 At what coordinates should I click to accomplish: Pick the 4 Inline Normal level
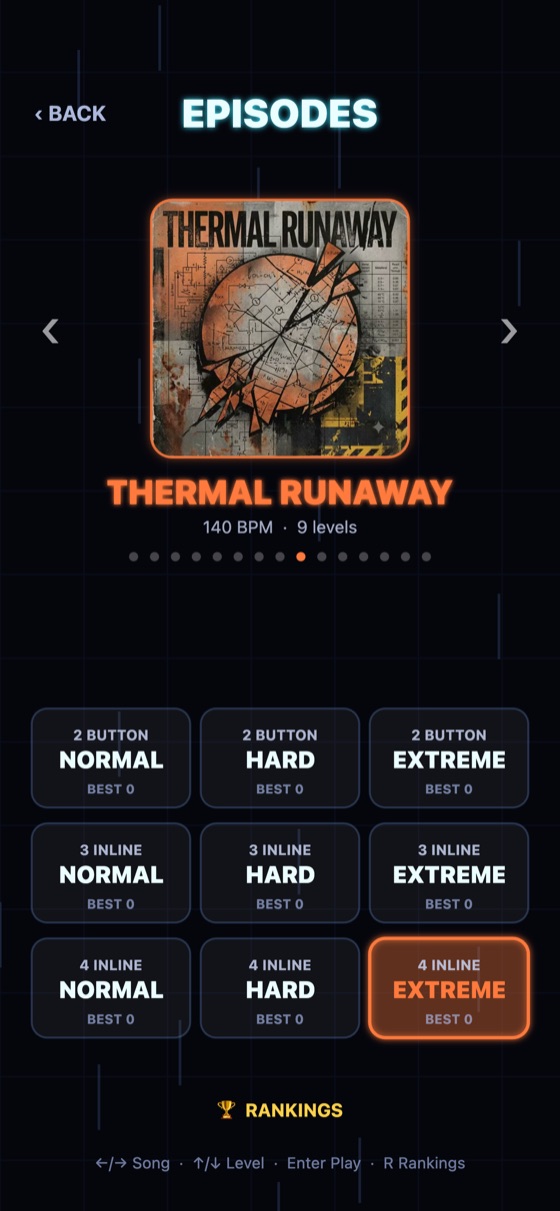pos(111,988)
